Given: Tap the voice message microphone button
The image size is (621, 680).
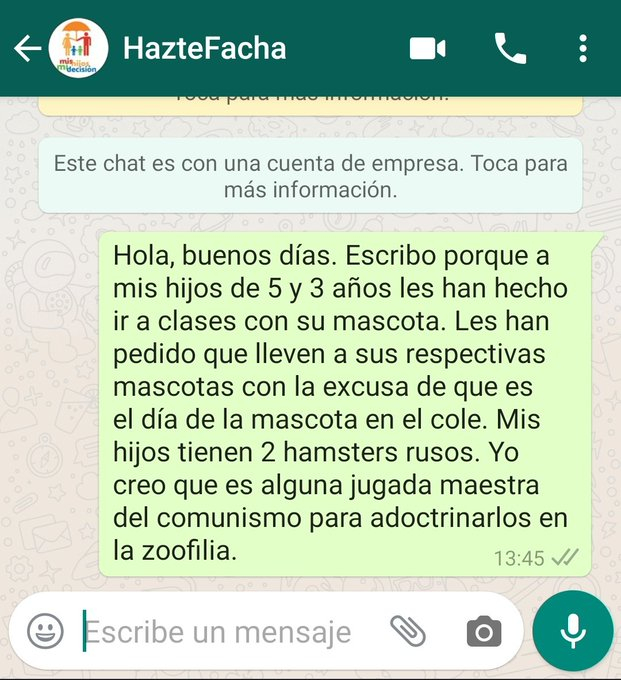Looking at the screenshot, I should (x=572, y=631).
